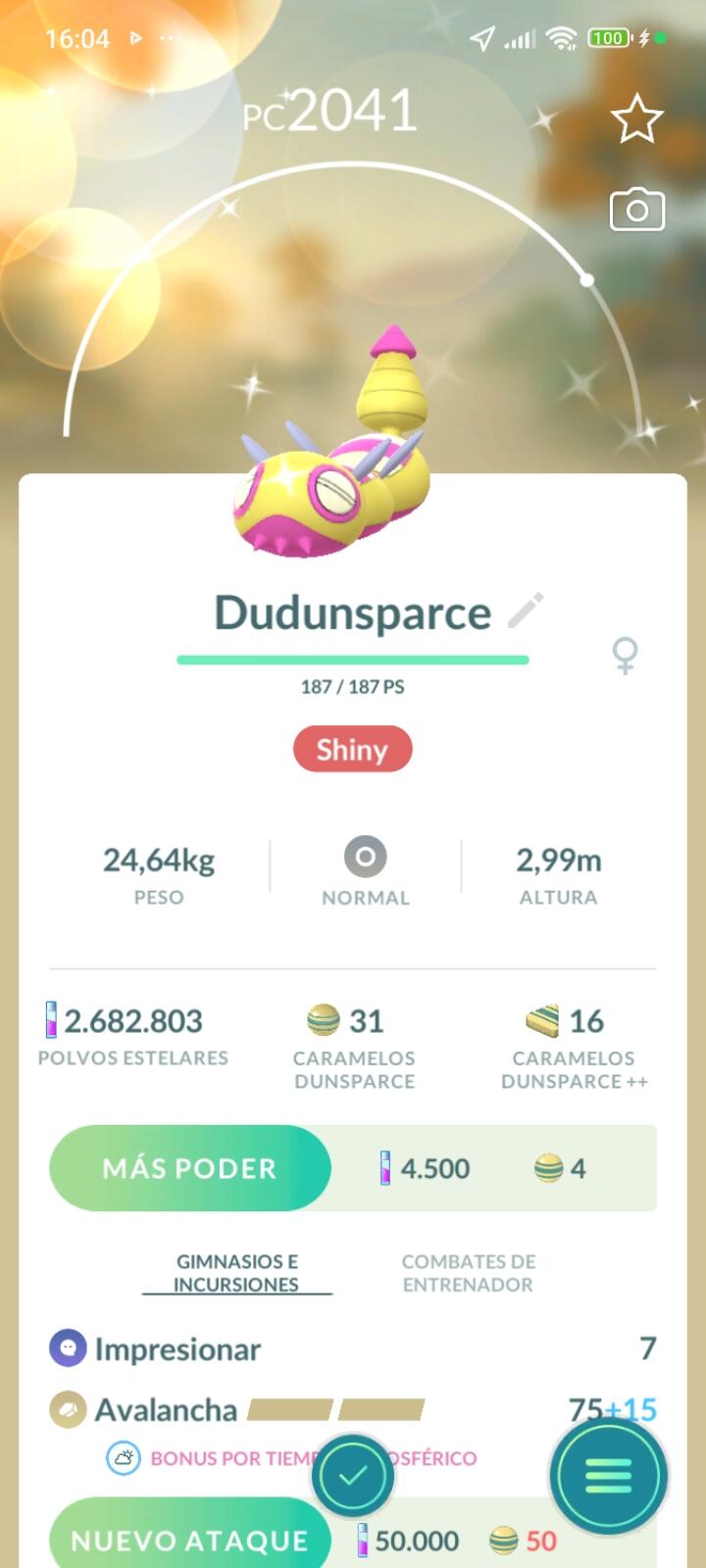This screenshot has height=1568, width=706.
Task: Open the camera for an AR photo
Action: click(636, 210)
